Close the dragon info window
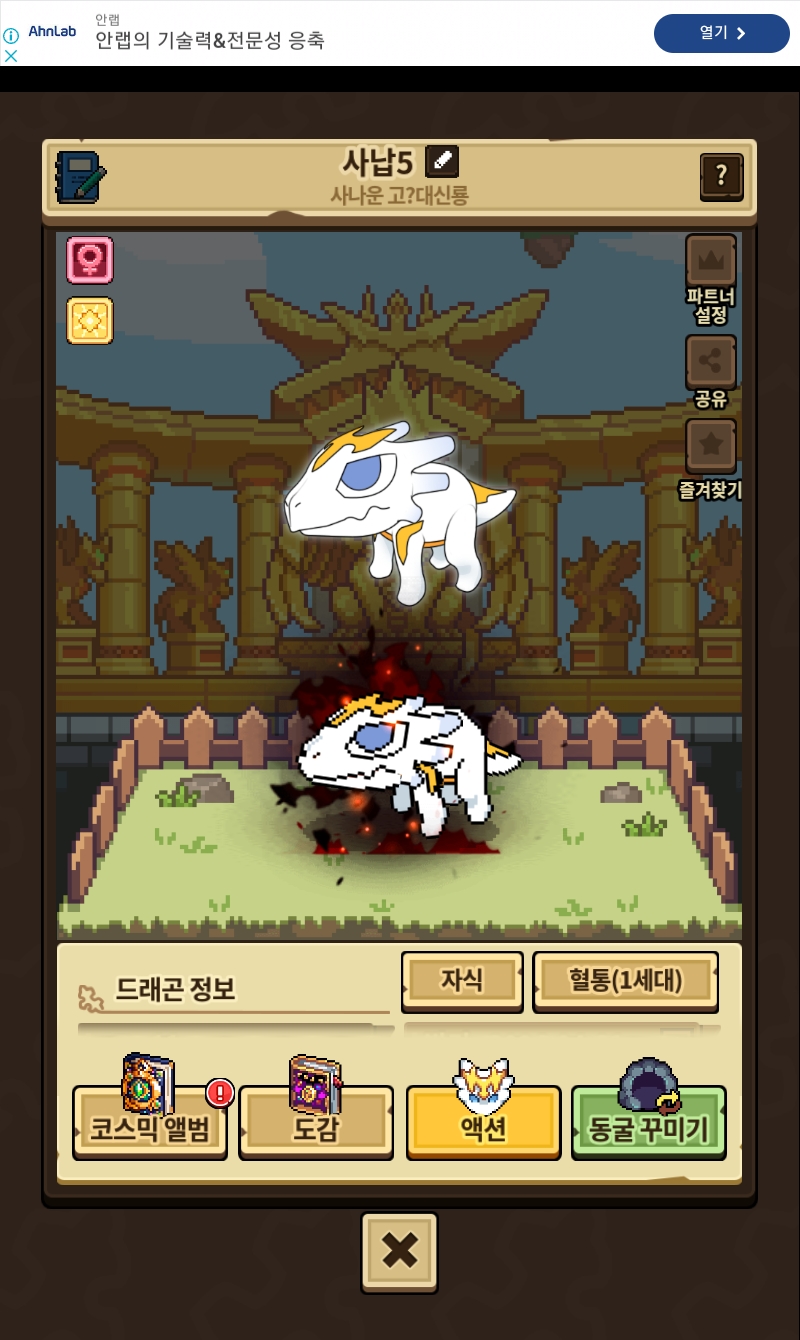 pos(399,1251)
